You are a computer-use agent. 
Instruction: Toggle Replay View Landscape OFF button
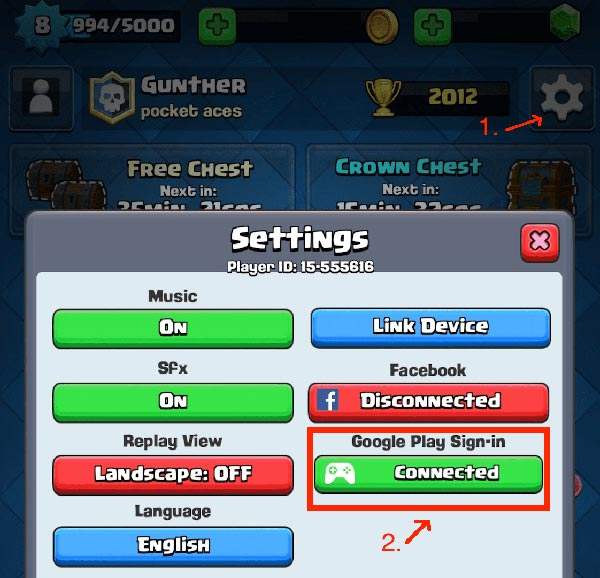coord(173,473)
